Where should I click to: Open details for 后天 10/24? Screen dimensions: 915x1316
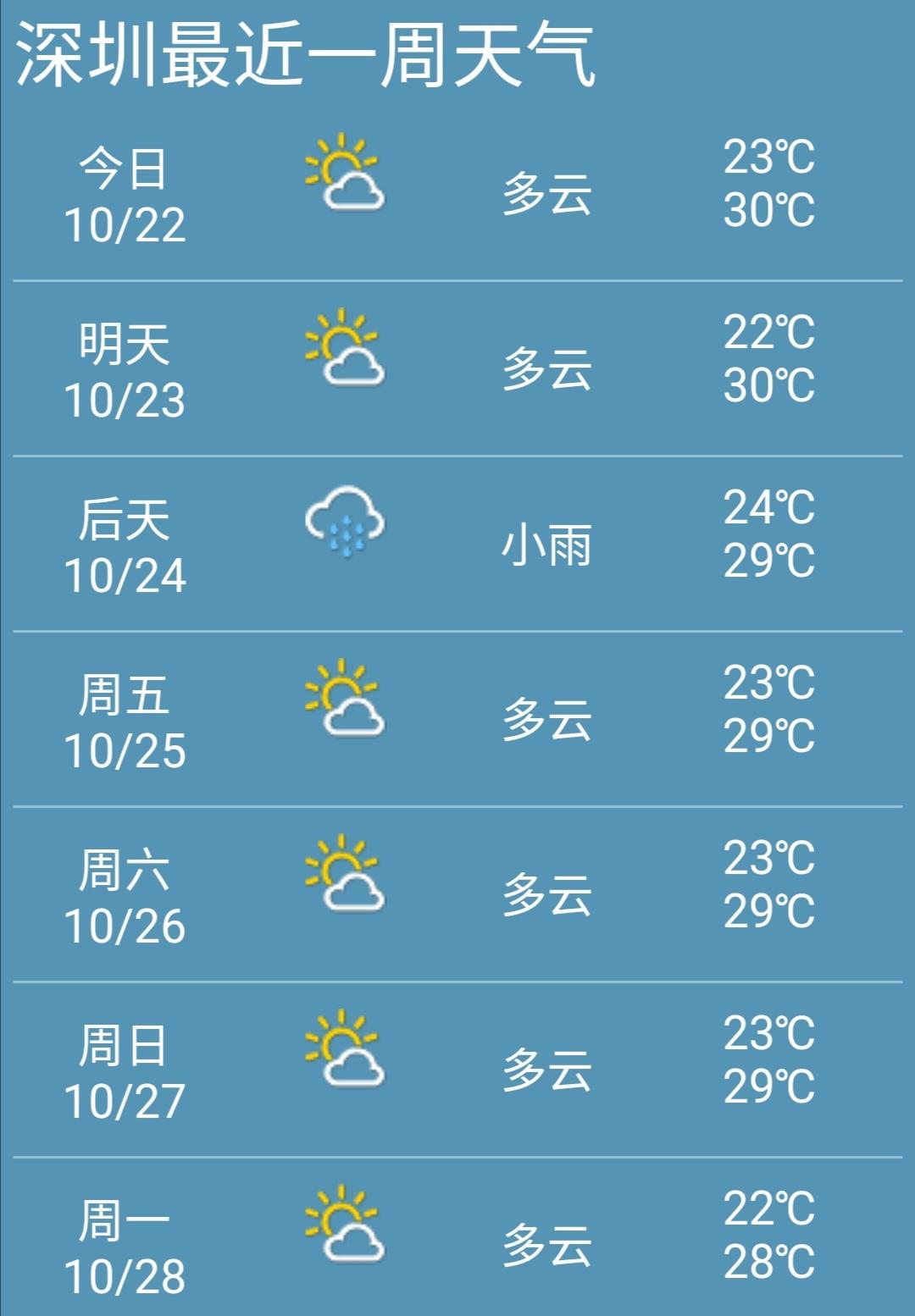pyautogui.click(x=127, y=542)
